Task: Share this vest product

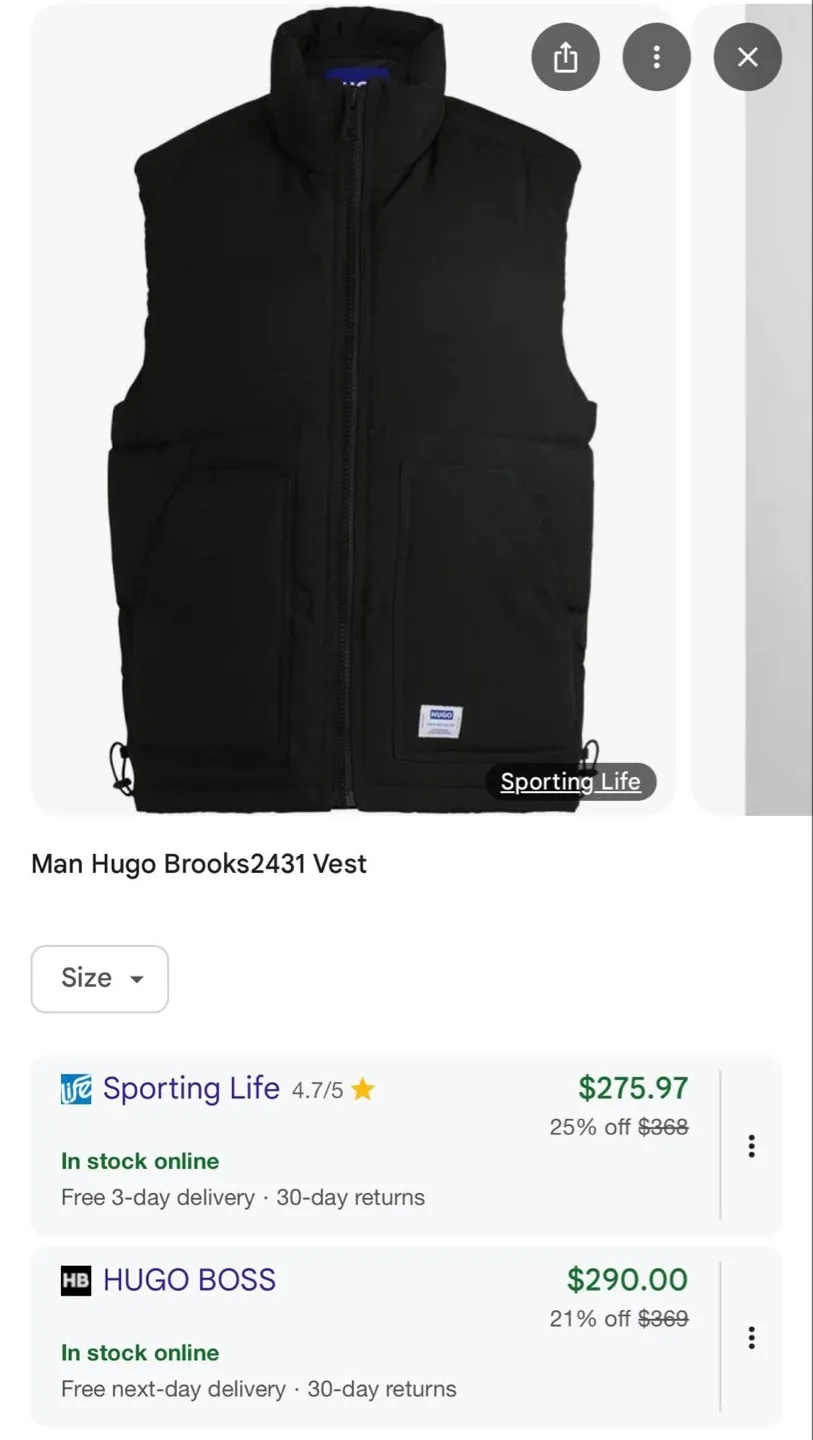Action: point(565,57)
